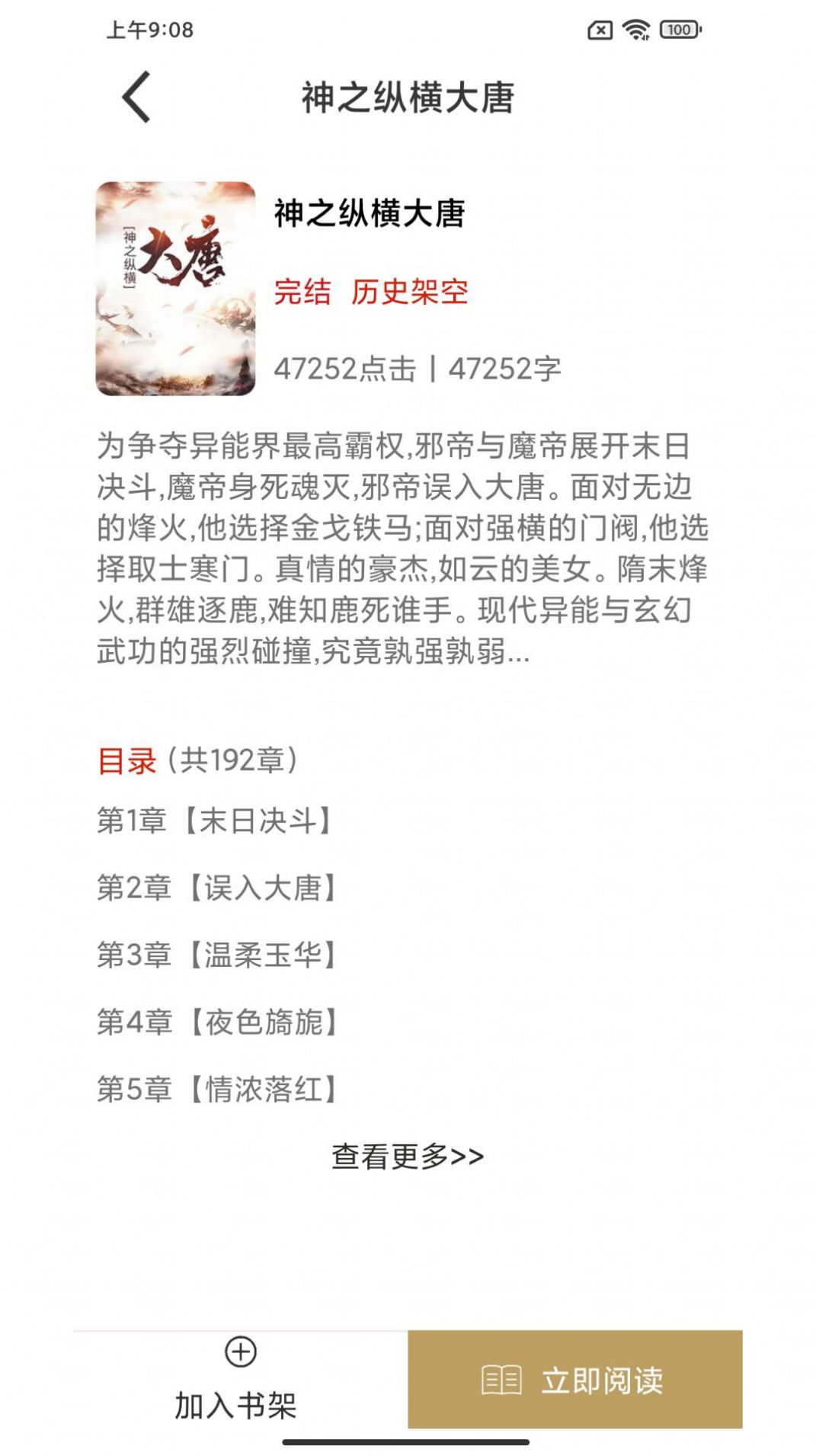Tap 查看更多 to see all chapters

tap(408, 1156)
